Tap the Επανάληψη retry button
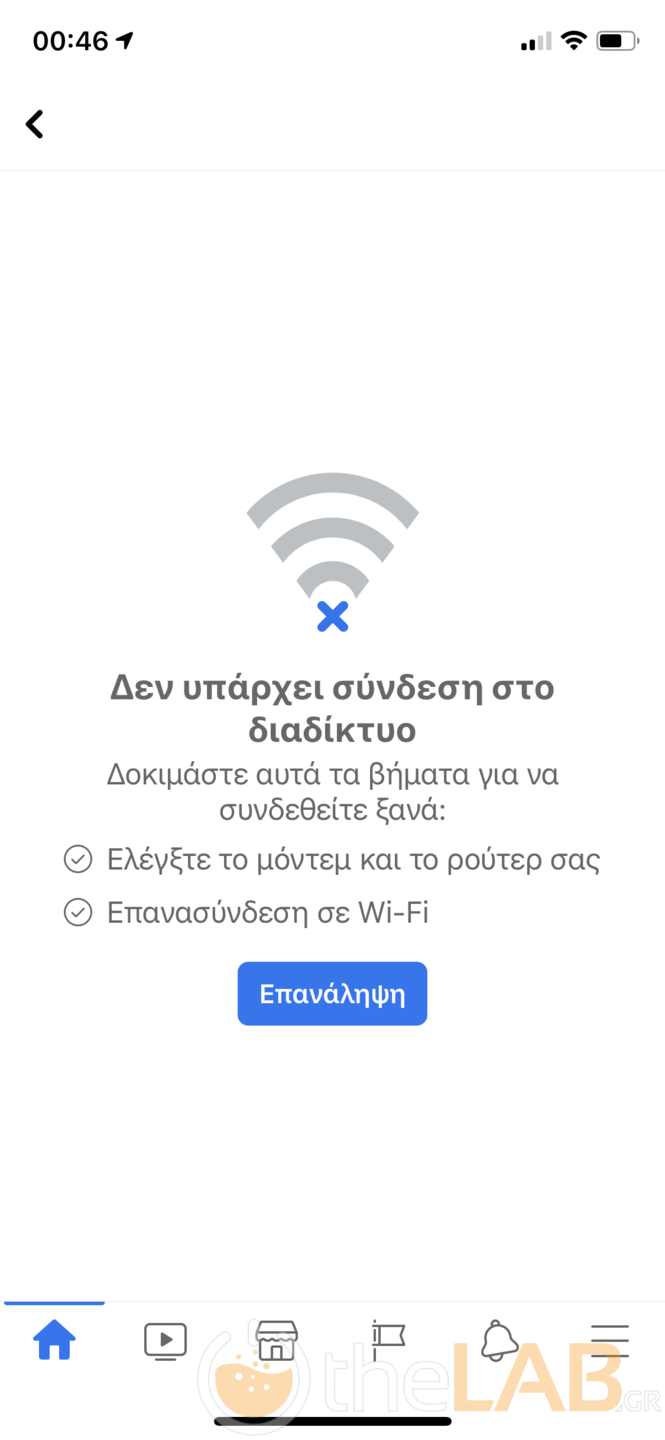Viewport: 665px width, 1440px height. (x=332, y=994)
